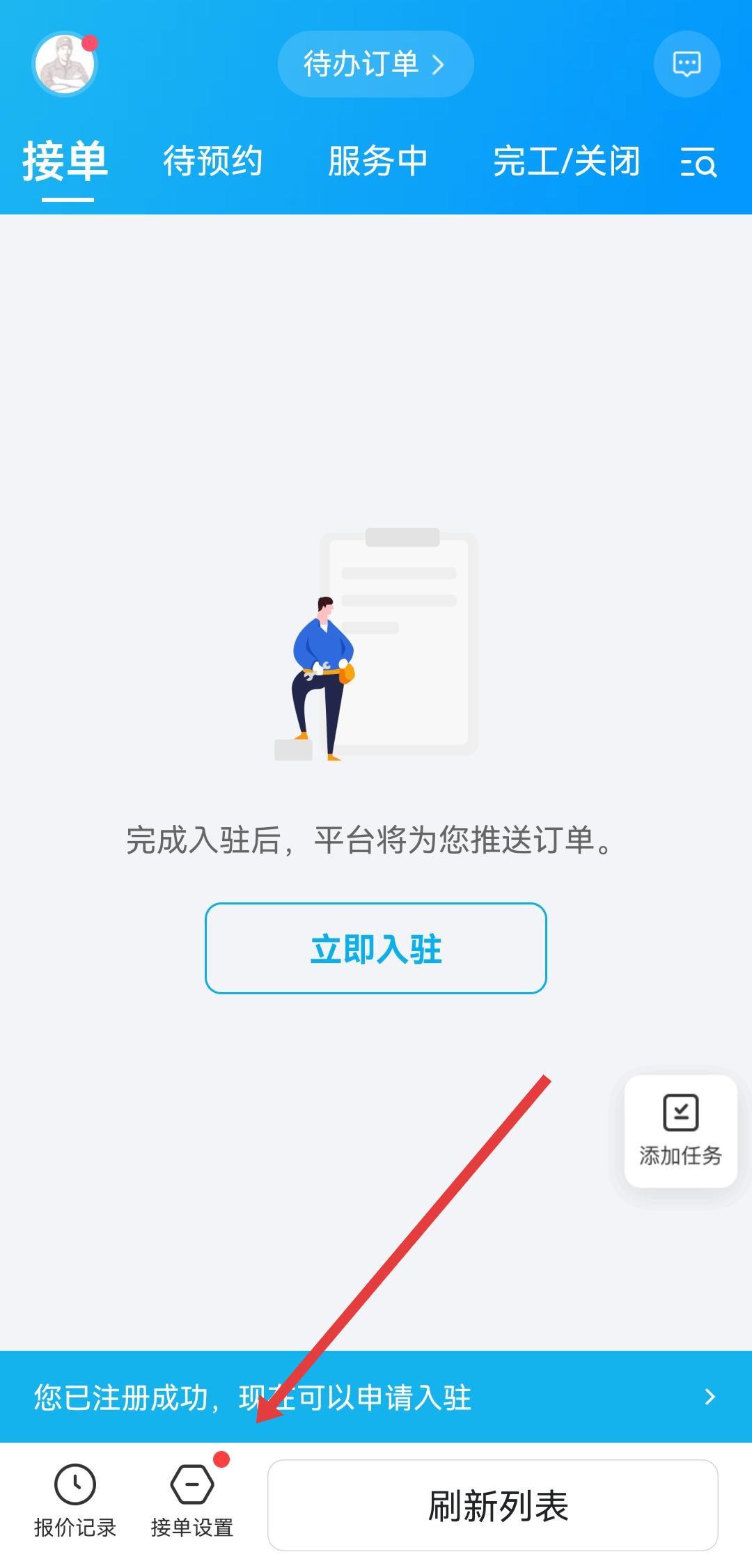Viewport: 752px width, 1568px height.
Task: Open the 待办订单 pending orders
Action: pyautogui.click(x=375, y=64)
